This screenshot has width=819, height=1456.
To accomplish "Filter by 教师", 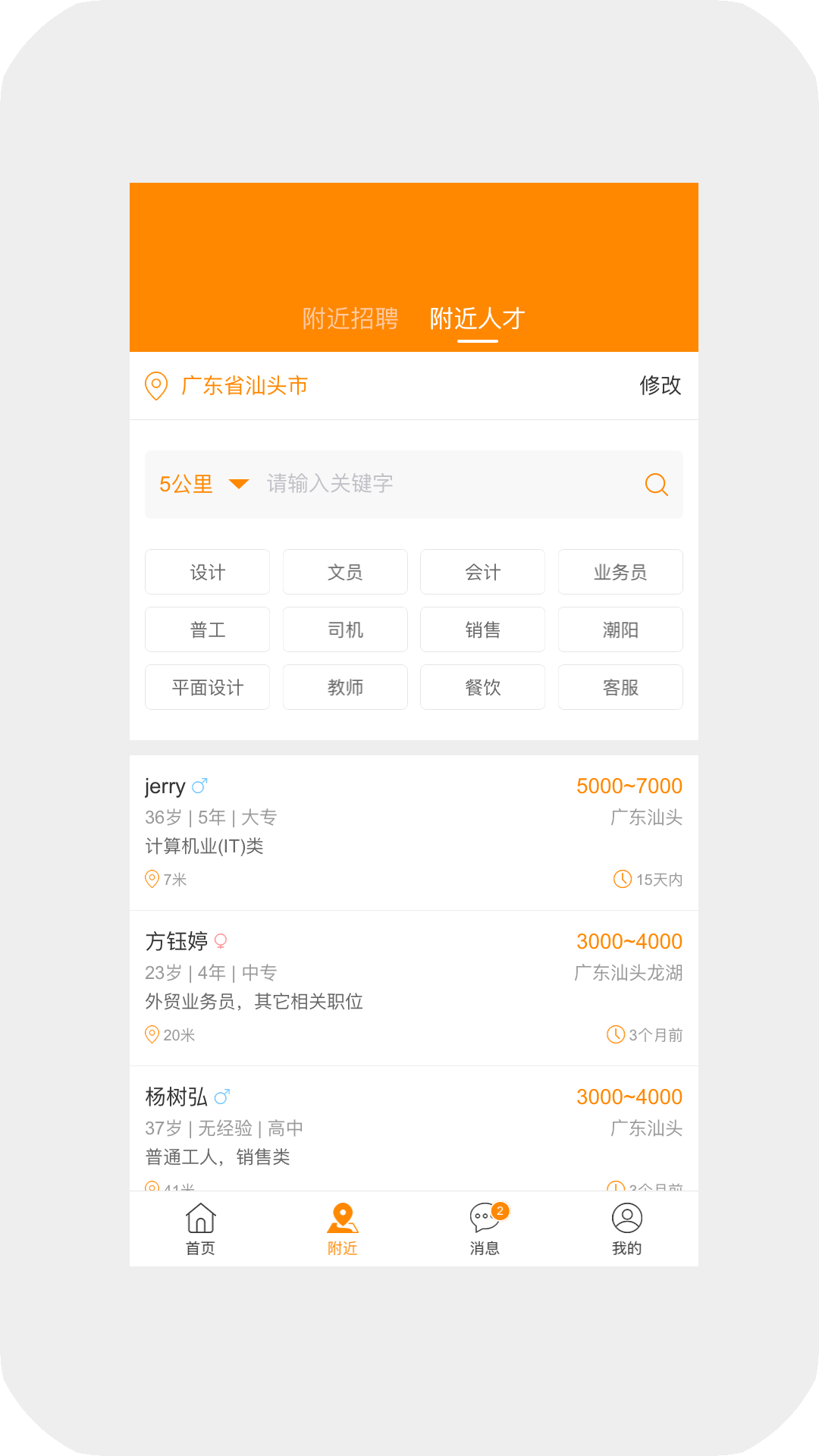I will pyautogui.click(x=345, y=687).
